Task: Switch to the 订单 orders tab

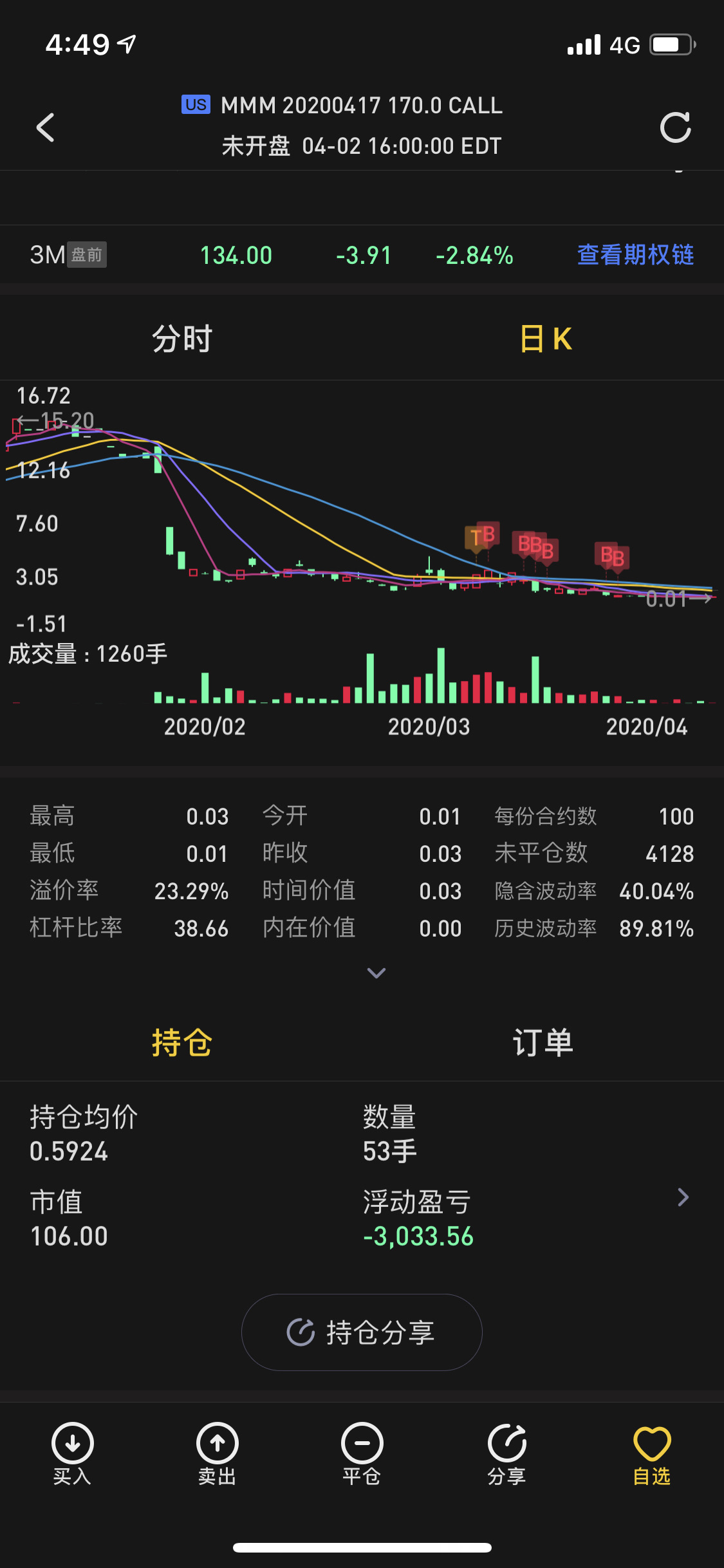Action: click(543, 1042)
